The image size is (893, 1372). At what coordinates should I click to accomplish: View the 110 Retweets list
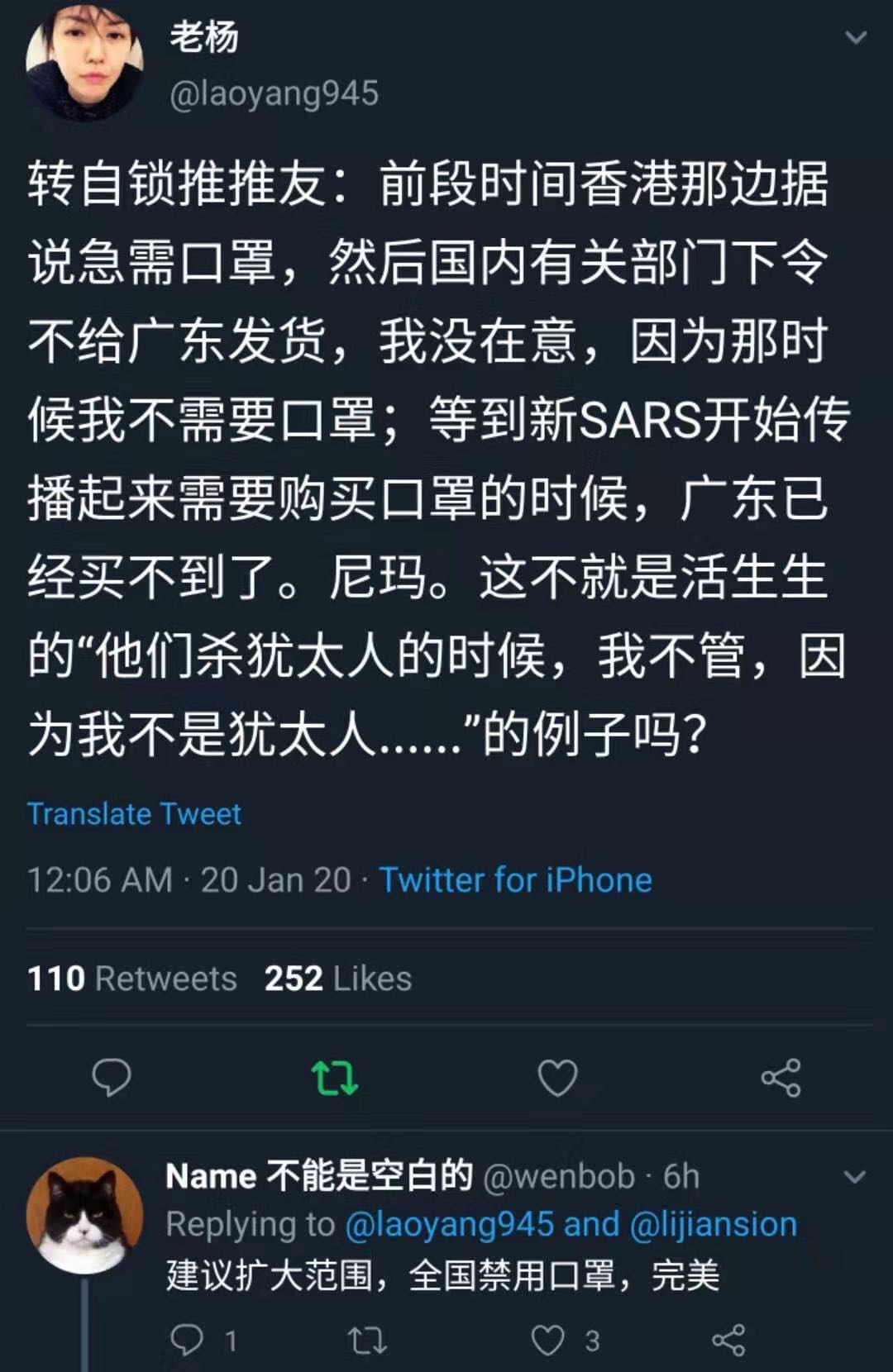(132, 979)
